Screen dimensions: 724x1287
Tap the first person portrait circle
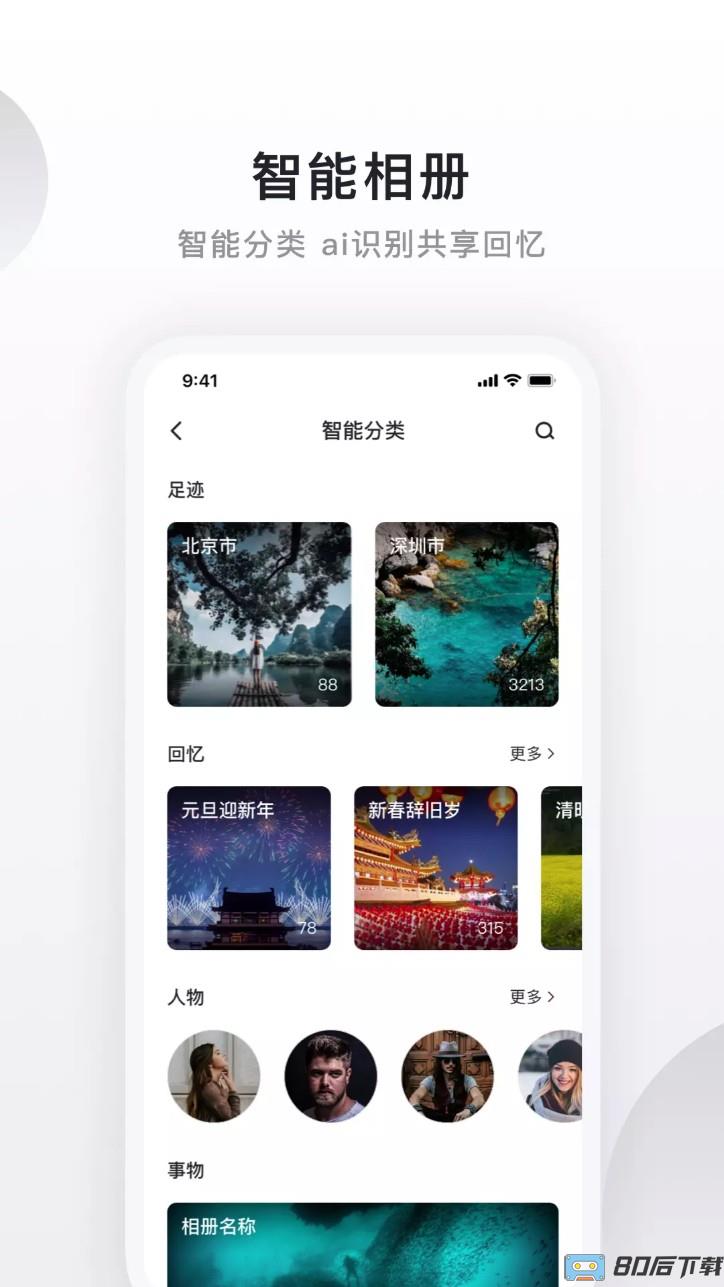(x=214, y=1077)
